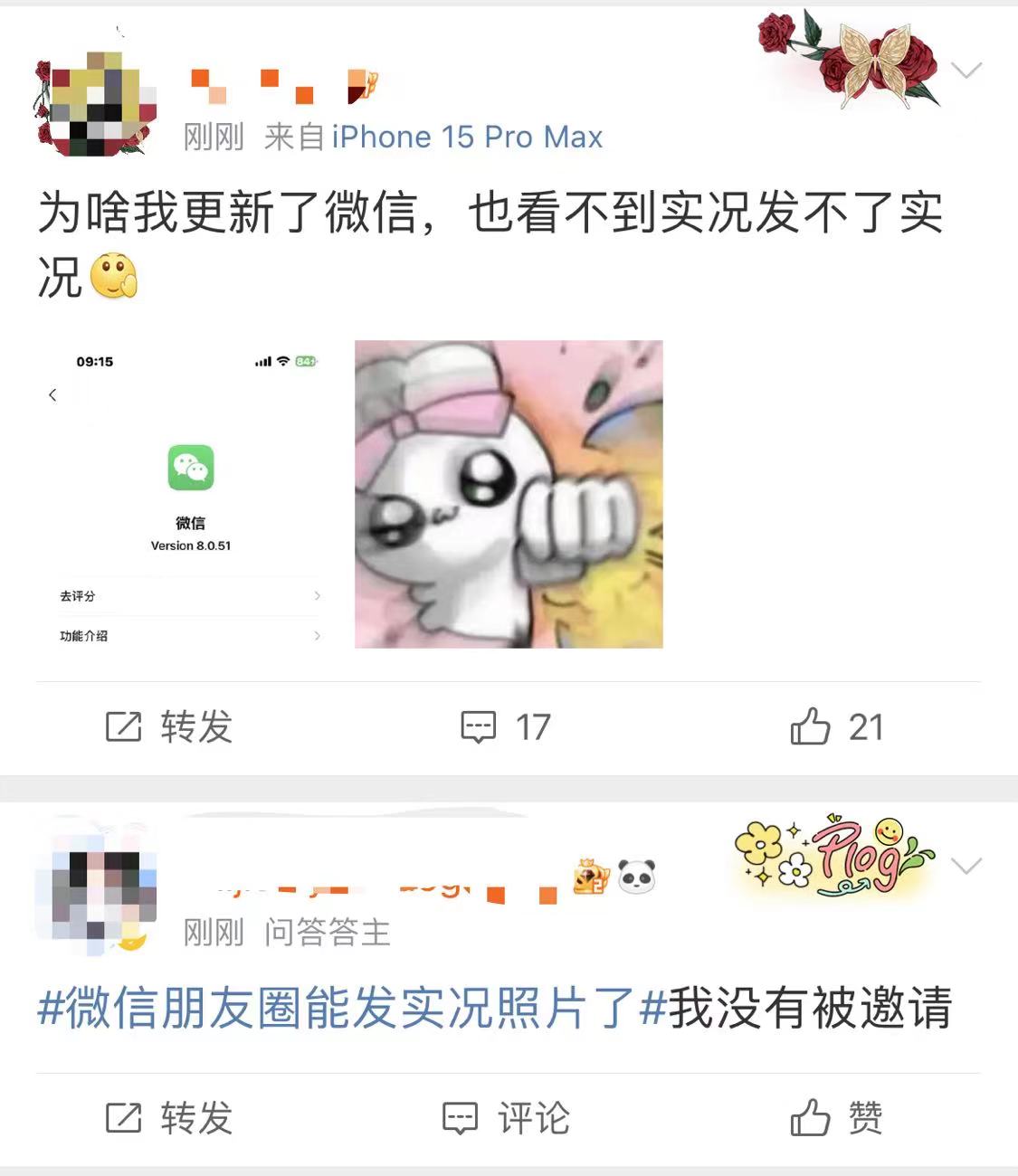Viewport: 1018px width, 1176px height.
Task: View the cartoon punching meme image
Action: click(509, 494)
